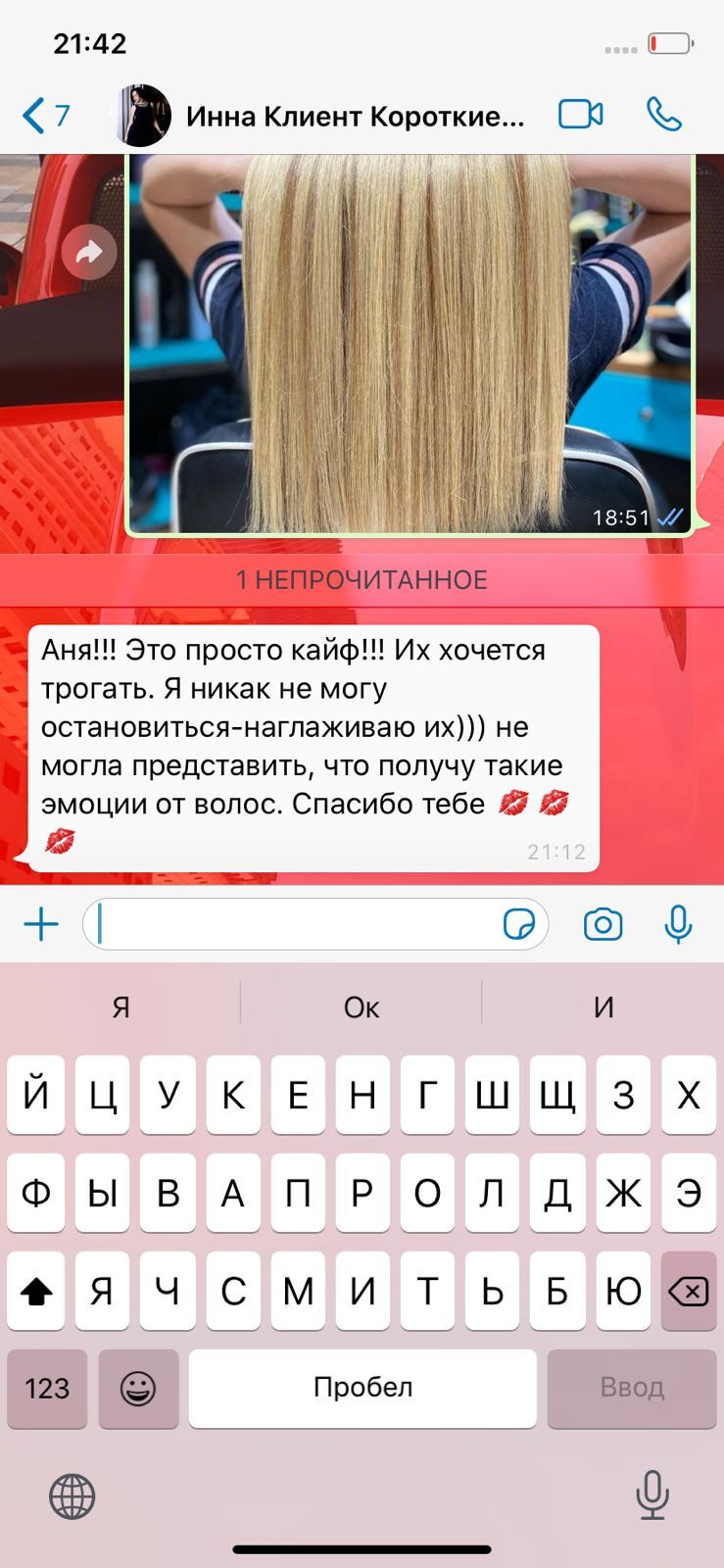Screen dimensions: 724x1568
Task: Insert the suggestion "Ок"
Action: (362, 1007)
